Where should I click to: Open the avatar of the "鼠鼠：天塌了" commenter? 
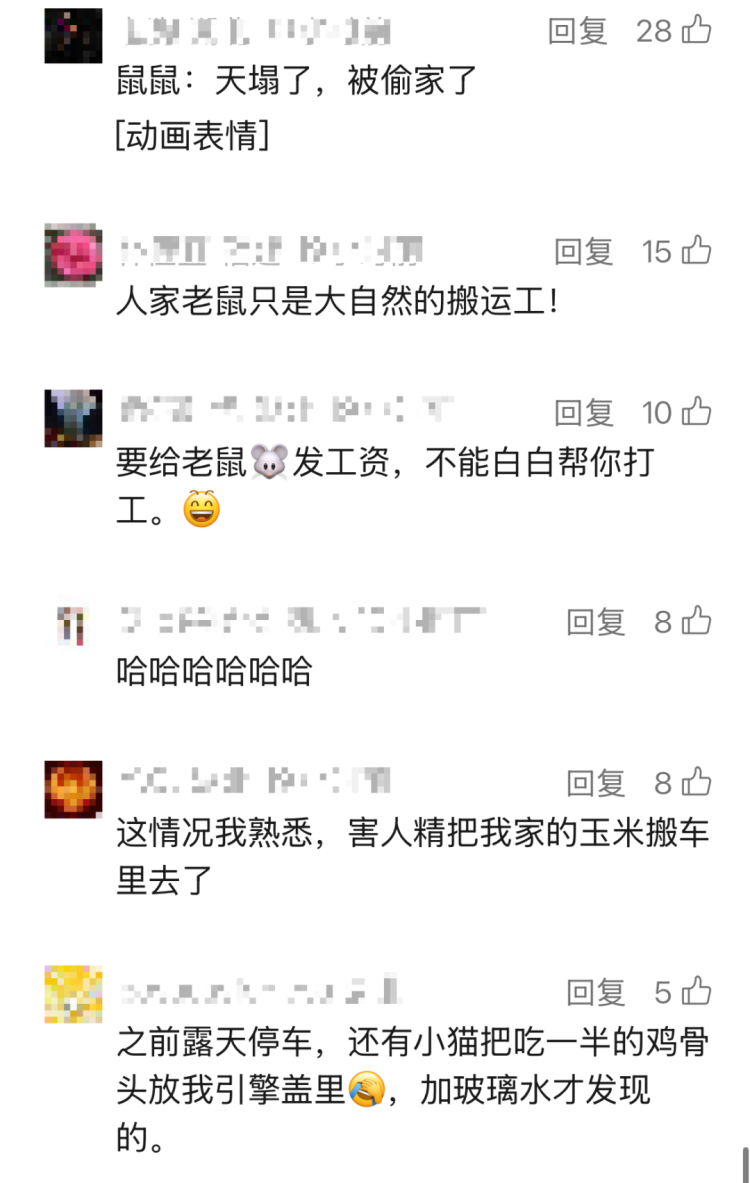(73, 35)
